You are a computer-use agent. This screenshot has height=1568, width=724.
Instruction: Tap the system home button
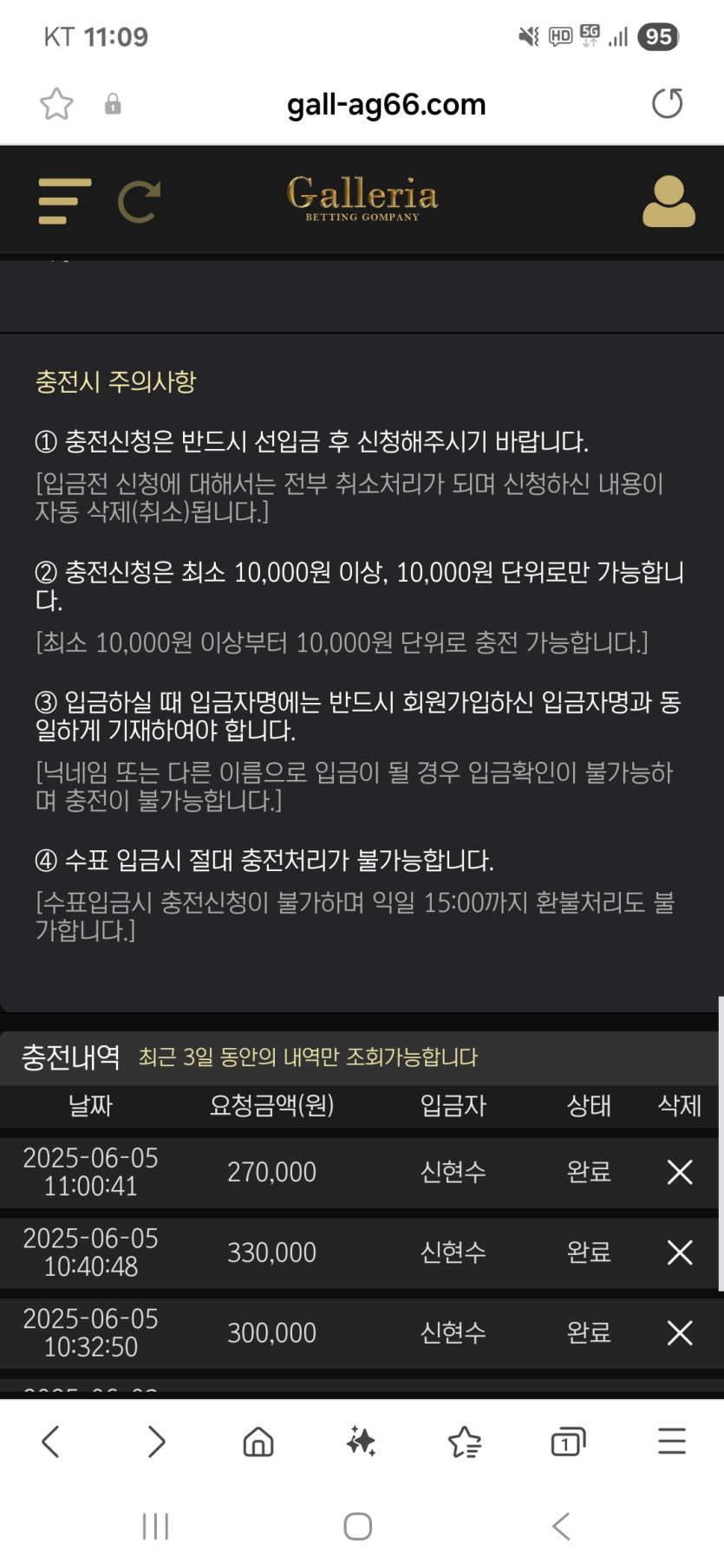357,1526
